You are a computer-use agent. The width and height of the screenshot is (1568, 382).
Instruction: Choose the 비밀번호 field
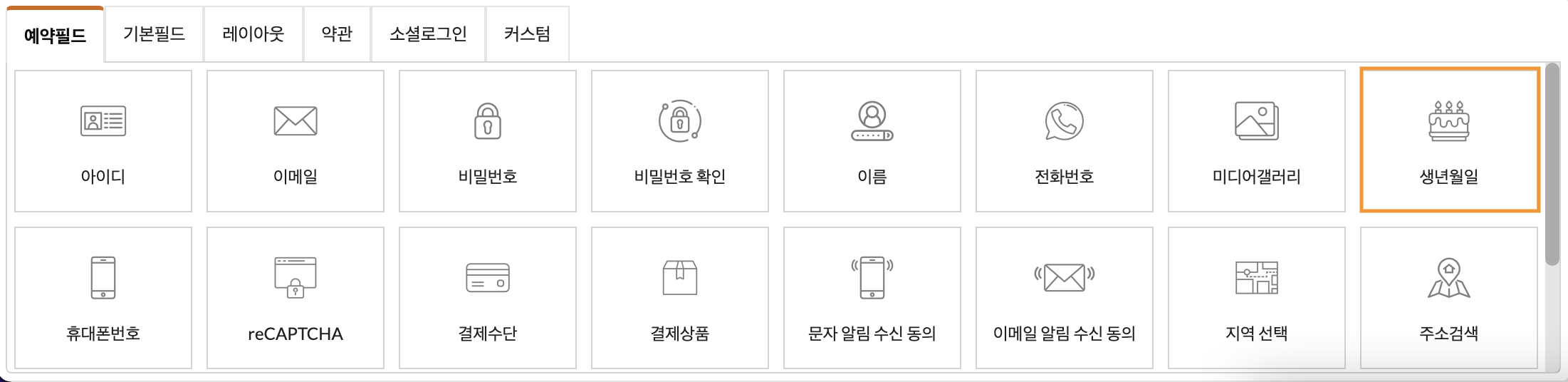[488, 141]
